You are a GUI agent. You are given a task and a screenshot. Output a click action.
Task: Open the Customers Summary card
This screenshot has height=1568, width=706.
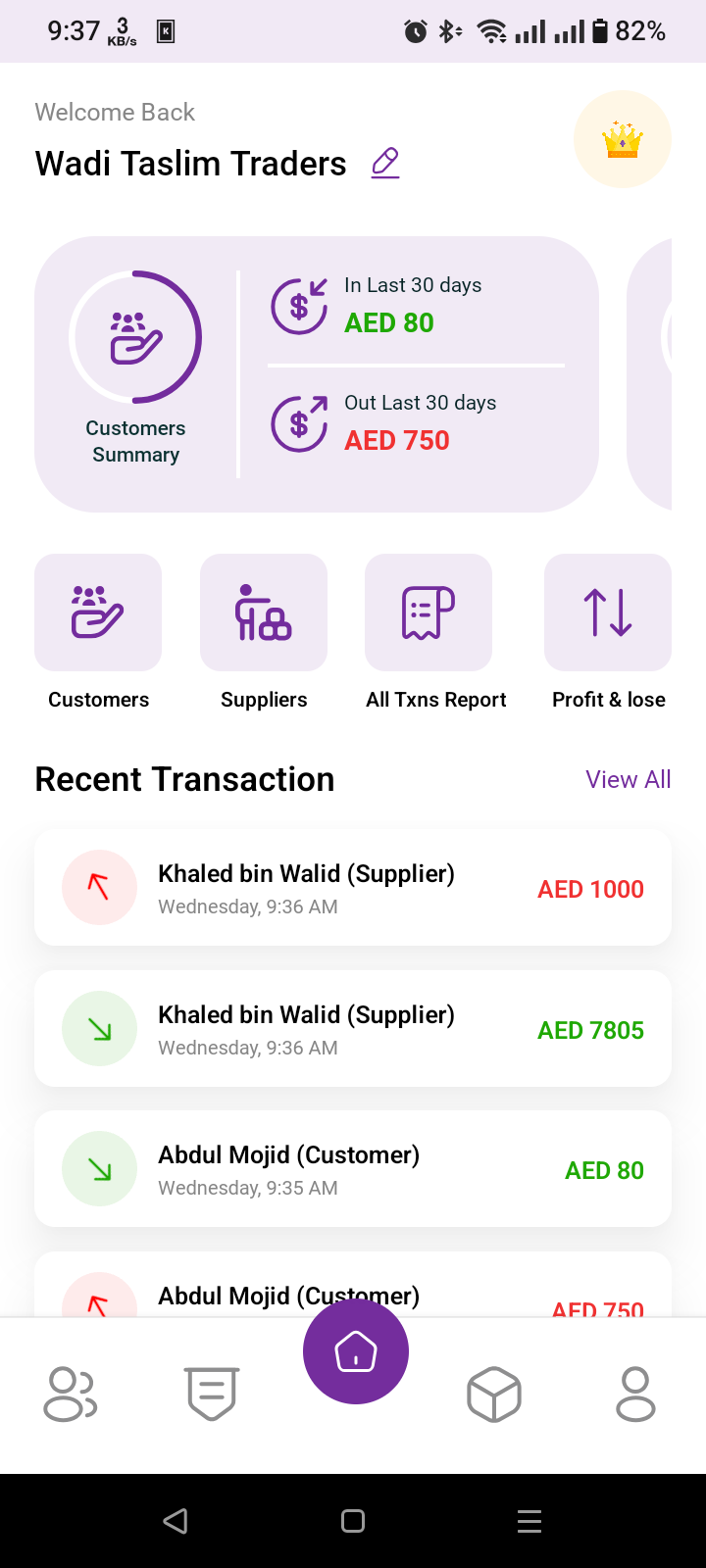135,372
